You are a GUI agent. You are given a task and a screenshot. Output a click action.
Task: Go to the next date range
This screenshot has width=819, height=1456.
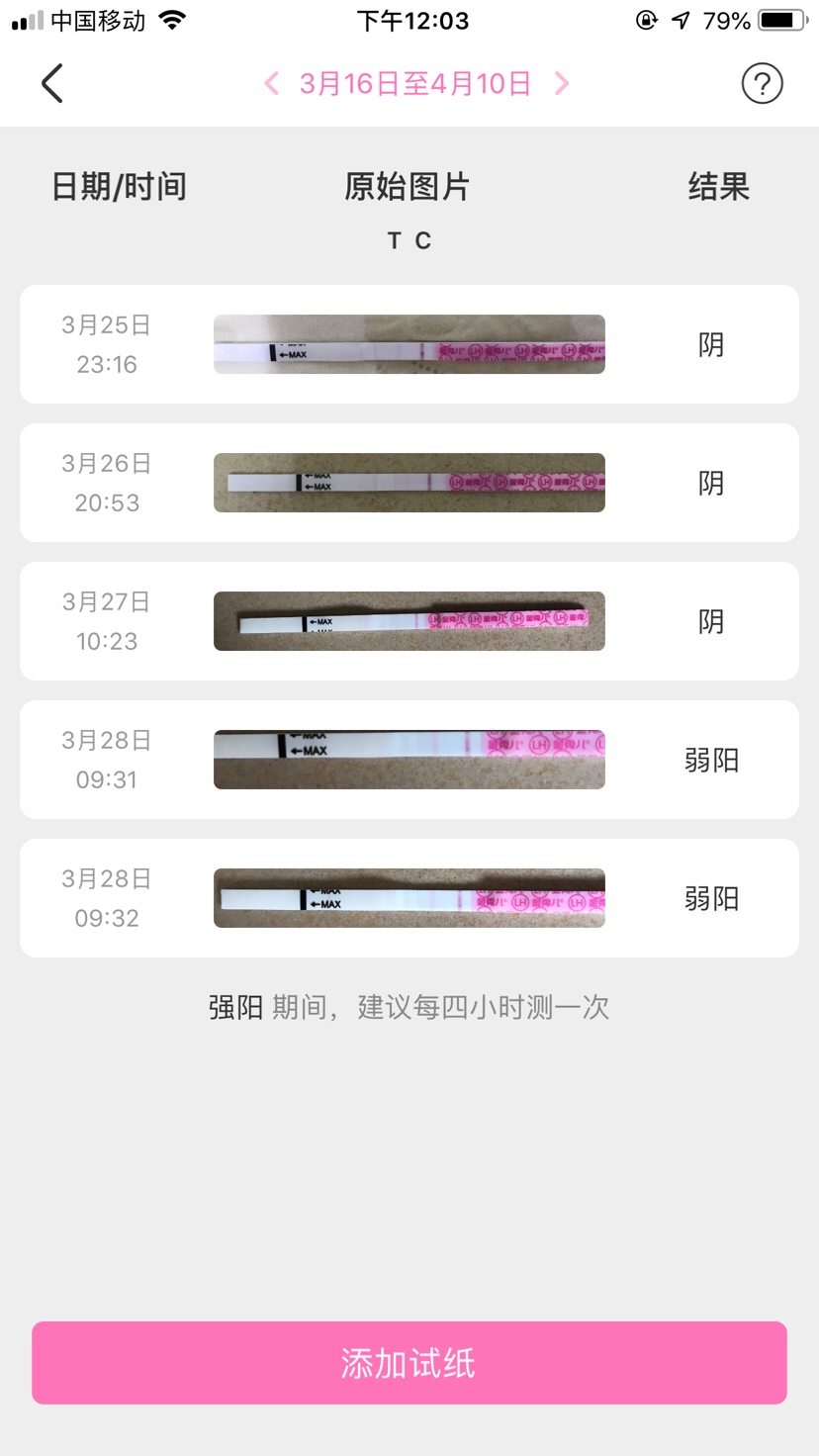[x=561, y=84]
